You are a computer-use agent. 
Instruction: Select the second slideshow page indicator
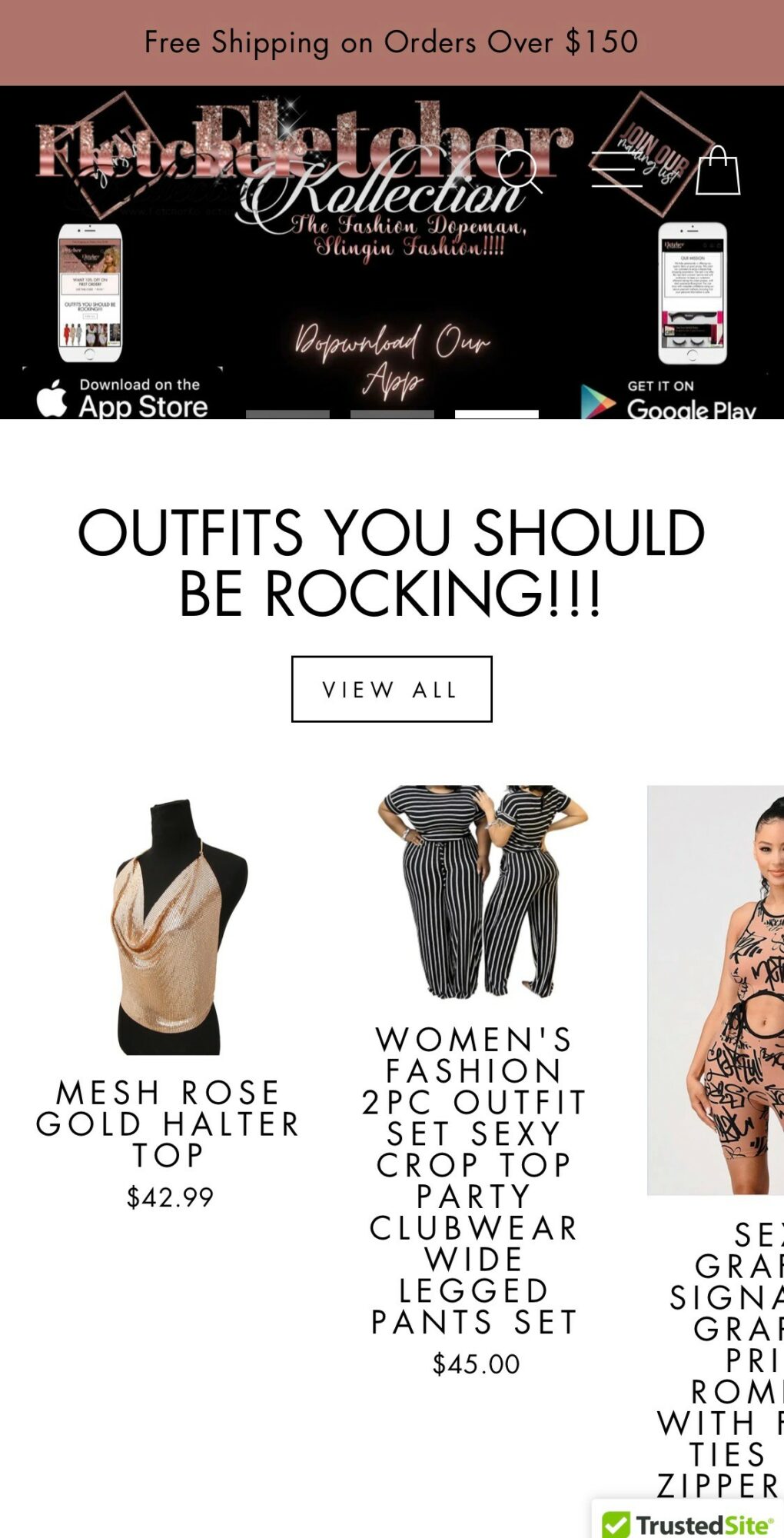point(392,414)
